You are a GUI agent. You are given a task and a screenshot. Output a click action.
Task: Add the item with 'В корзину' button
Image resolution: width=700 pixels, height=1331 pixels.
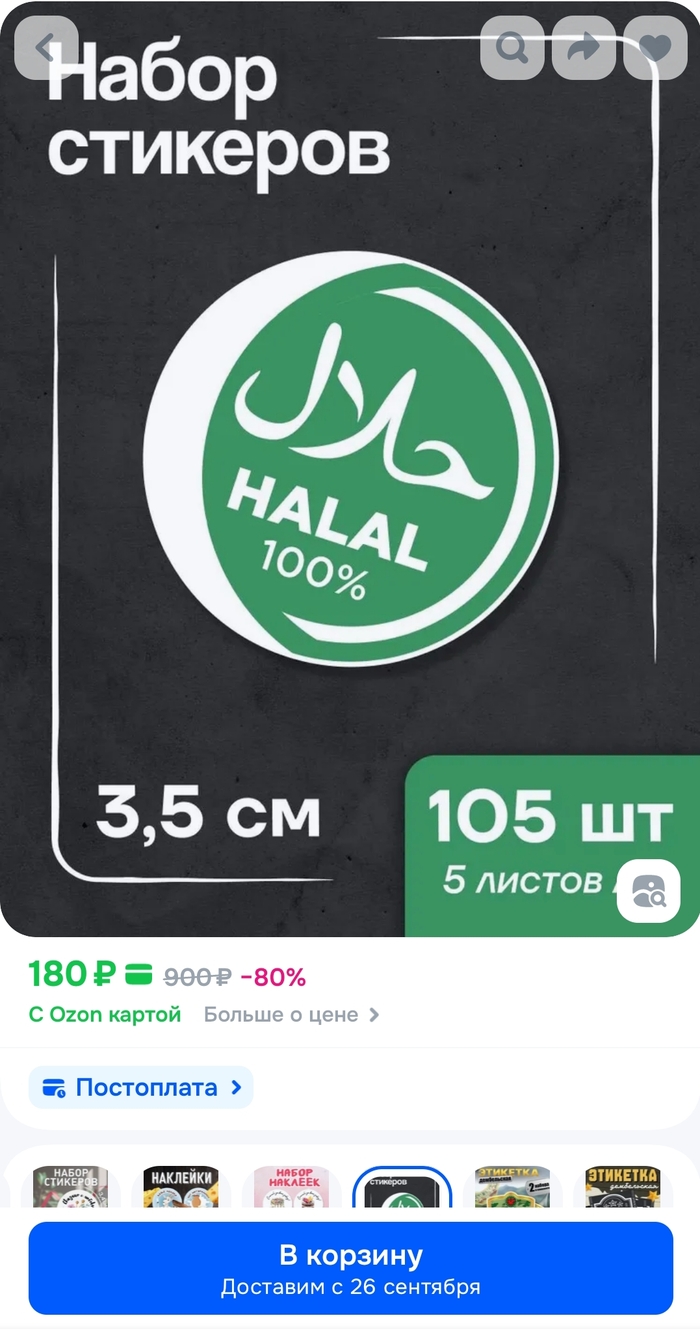pyautogui.click(x=350, y=1267)
